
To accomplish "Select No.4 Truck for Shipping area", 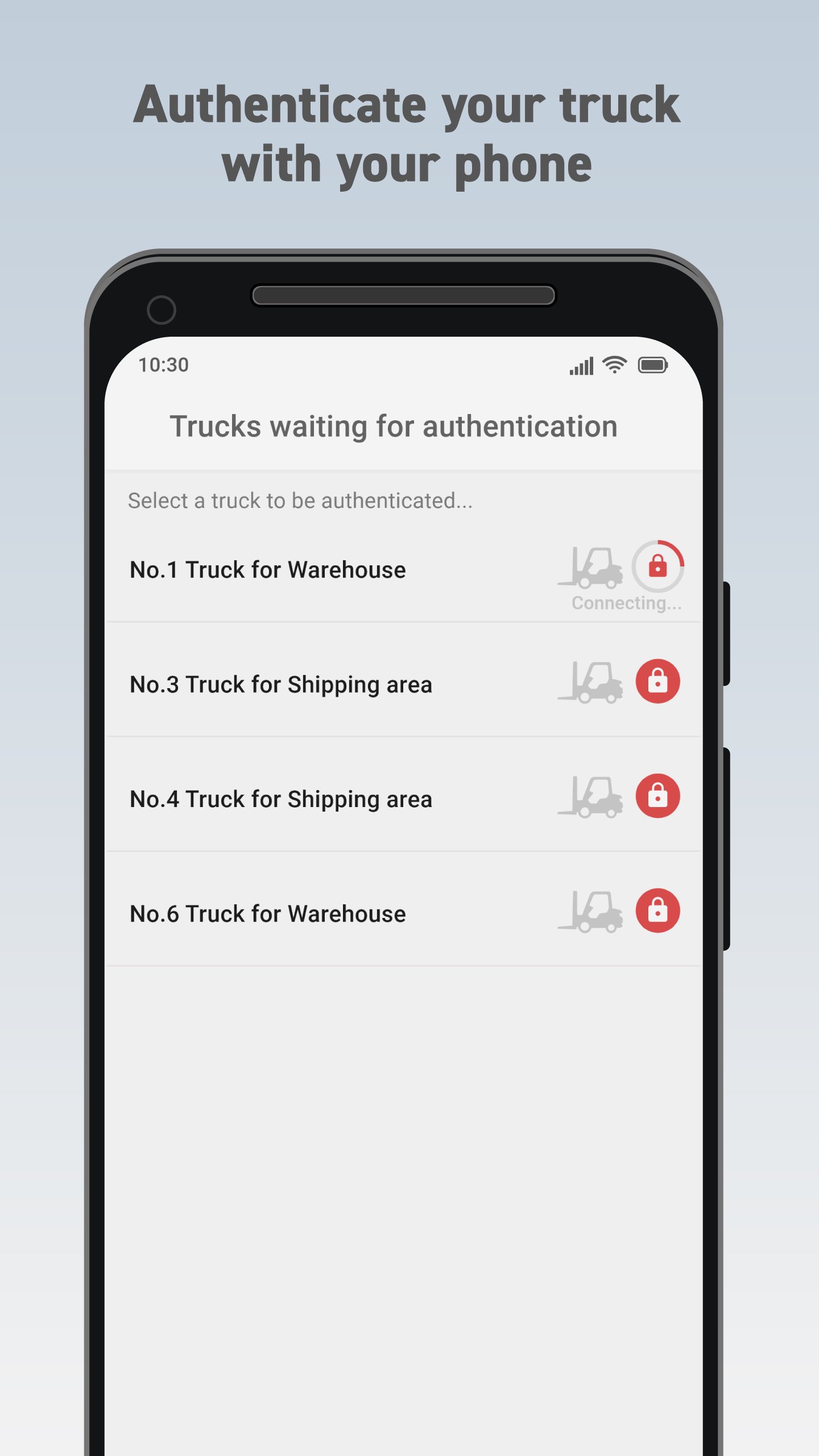I will coord(280,799).
